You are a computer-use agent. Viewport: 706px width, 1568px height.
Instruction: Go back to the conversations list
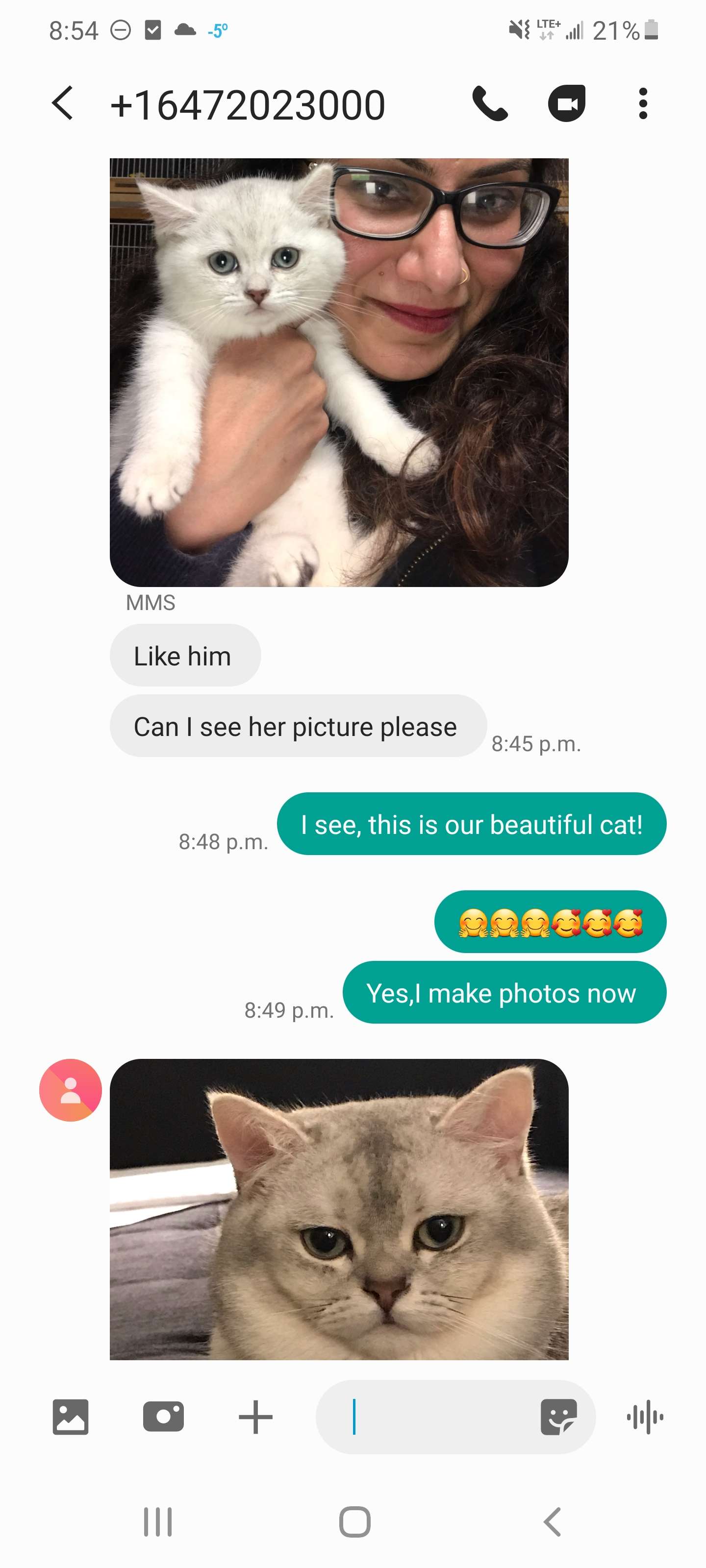click(63, 103)
